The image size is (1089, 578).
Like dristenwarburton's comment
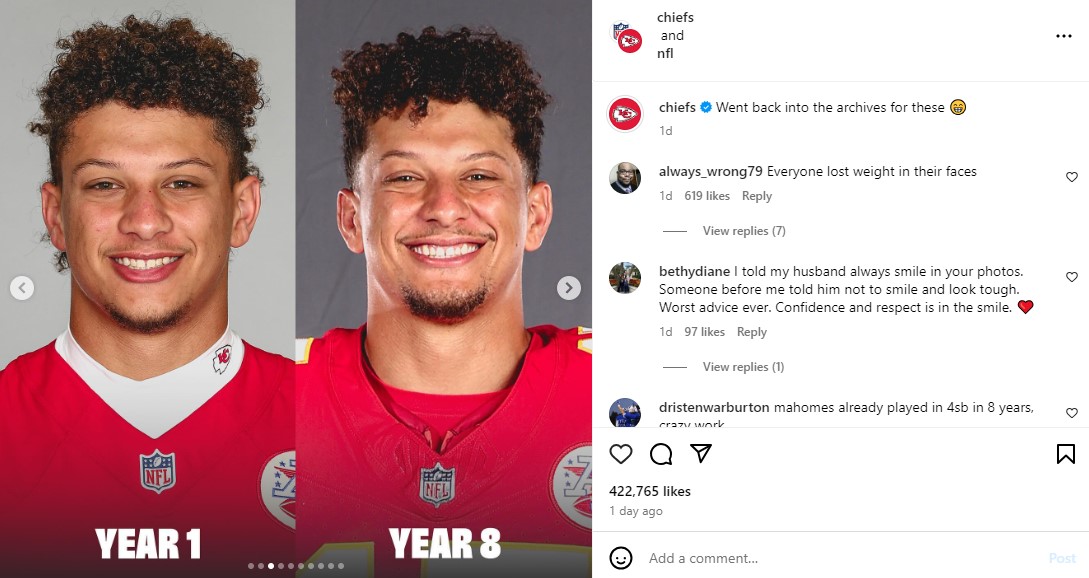tap(1072, 413)
